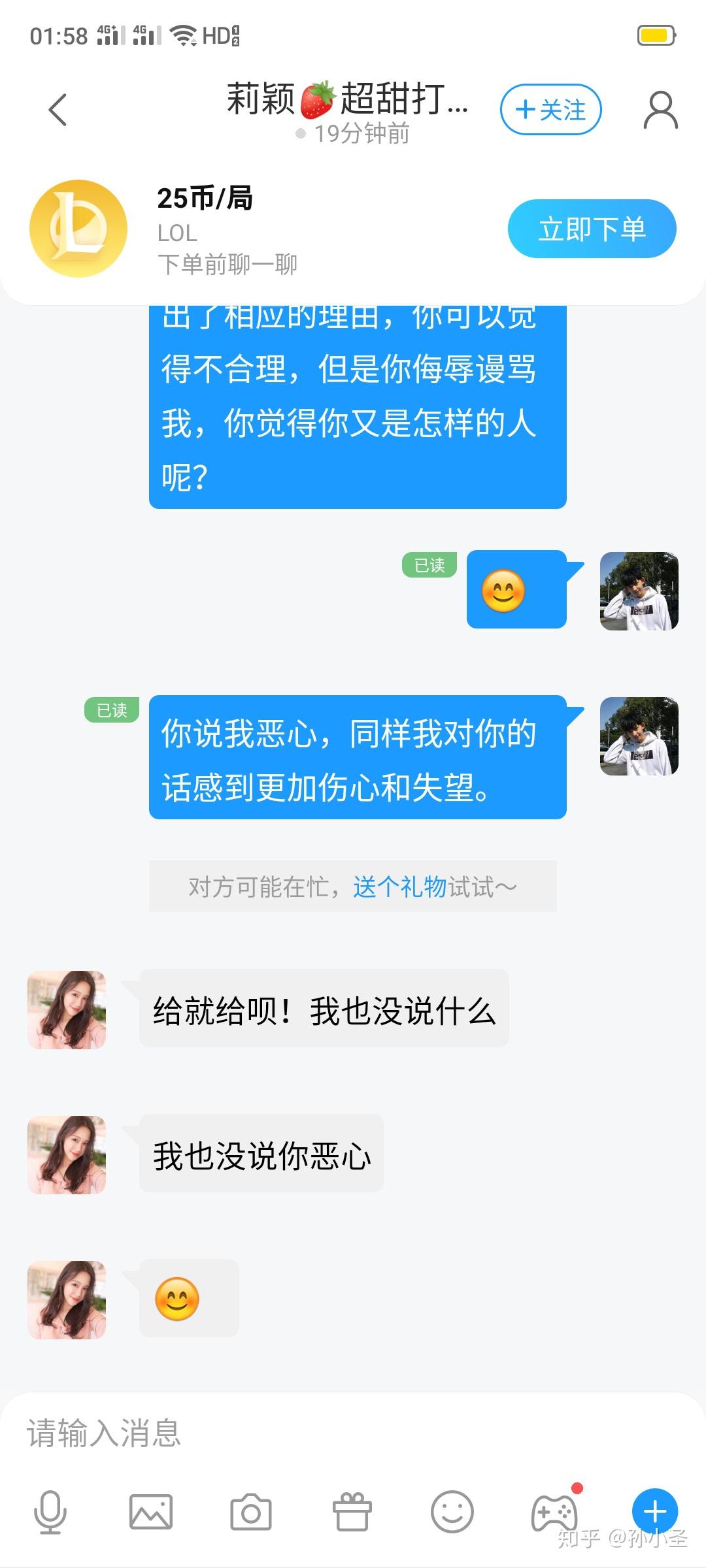Focus the 请输入消息 message field
Viewport: 706px width, 1568px height.
click(x=353, y=1433)
